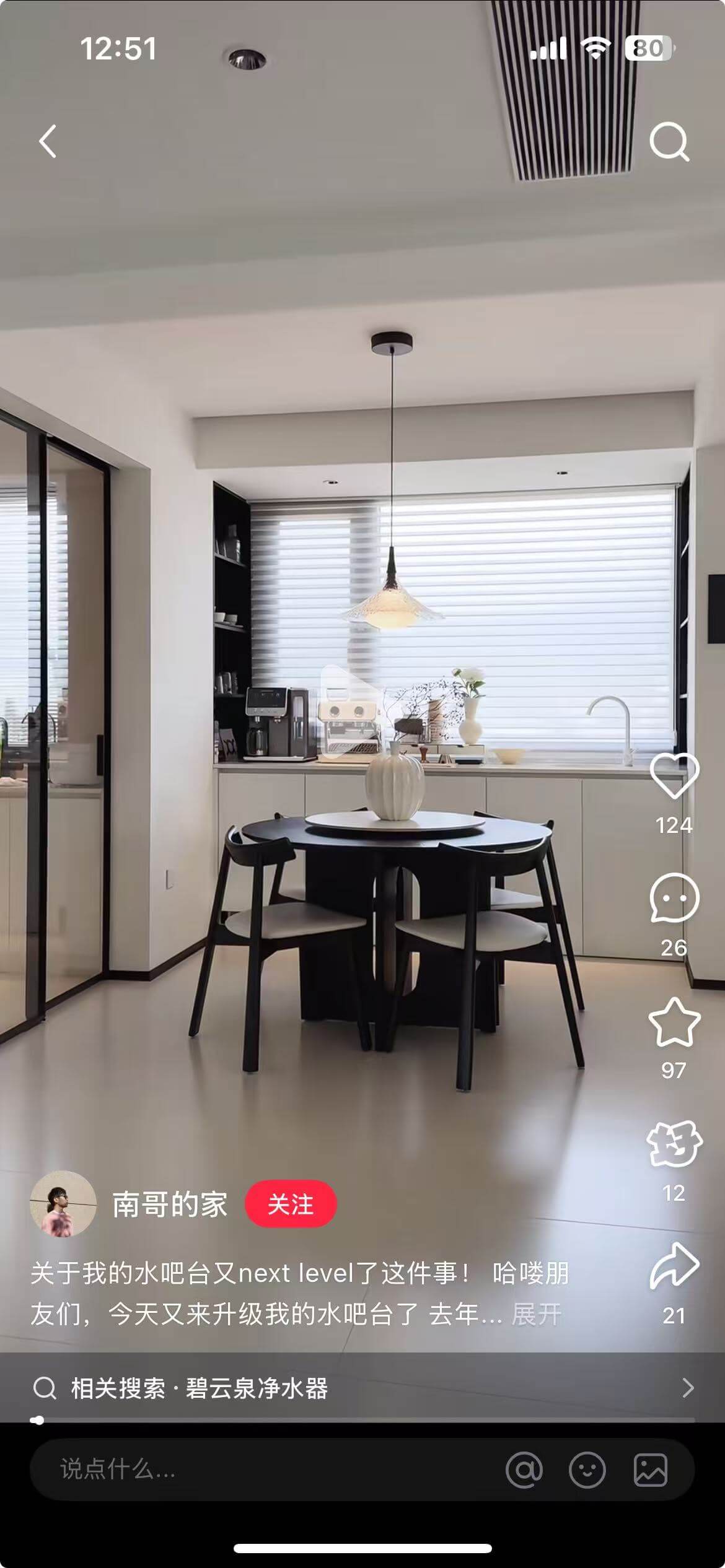
Task: Mention someone with the @ icon
Action: click(x=524, y=1470)
